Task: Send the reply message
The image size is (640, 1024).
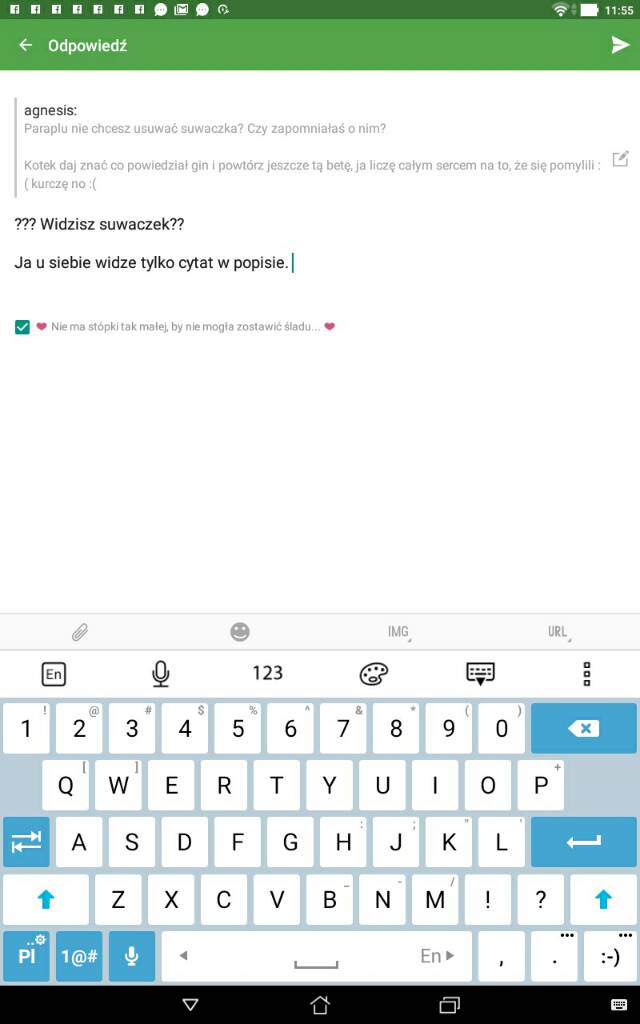Action: click(x=620, y=45)
